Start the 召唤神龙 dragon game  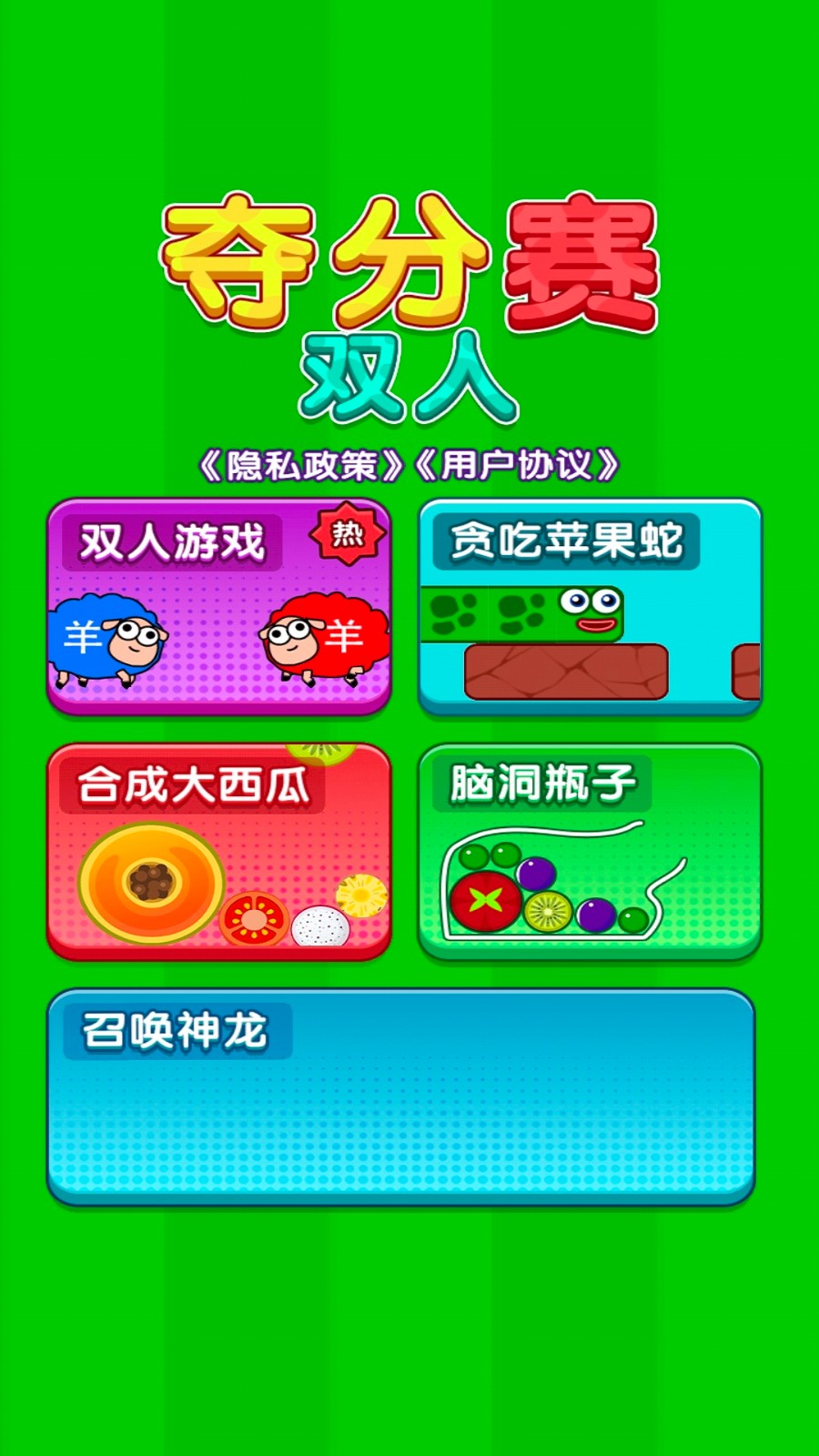(400, 1097)
